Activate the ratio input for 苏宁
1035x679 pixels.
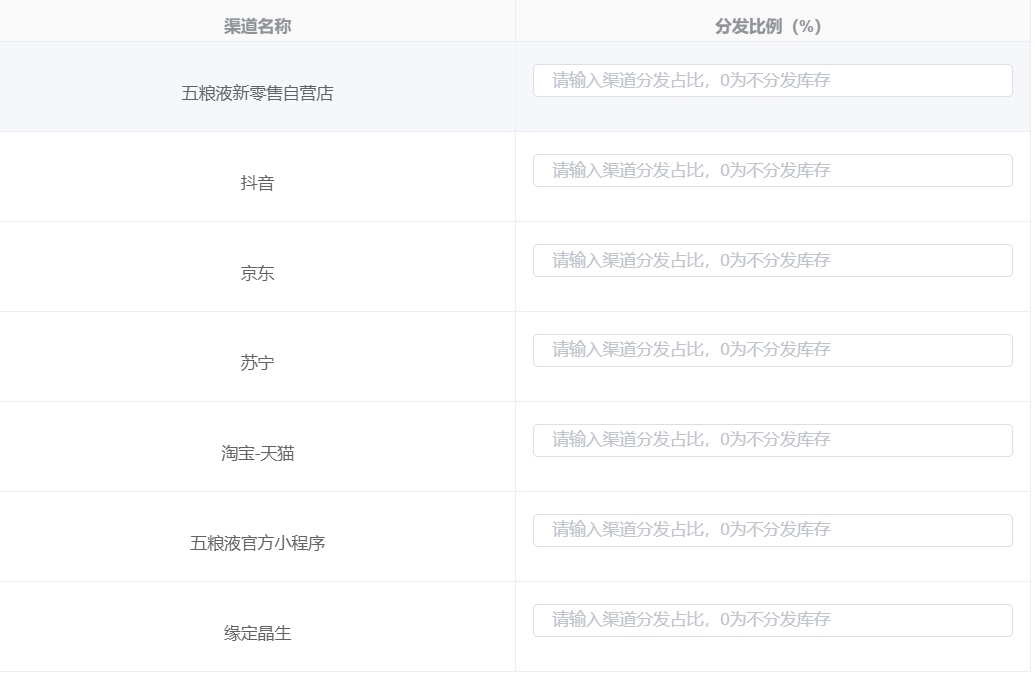[772, 350]
